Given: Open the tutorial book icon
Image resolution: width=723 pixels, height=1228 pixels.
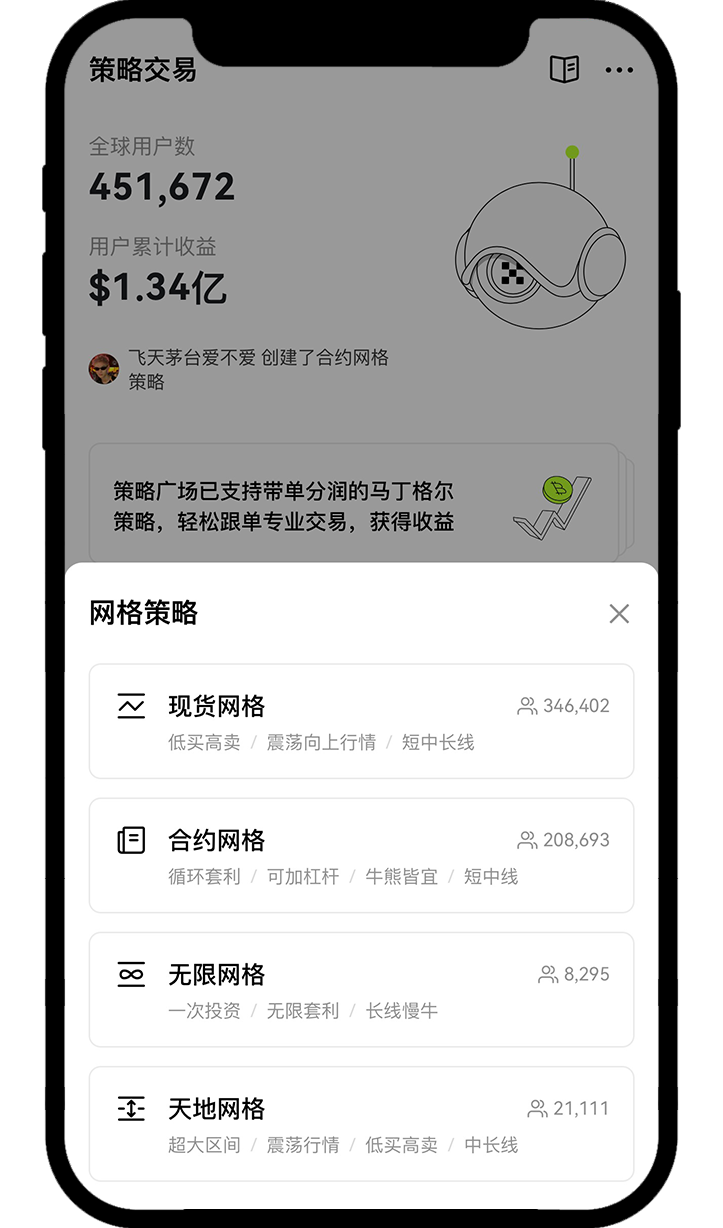Looking at the screenshot, I should [564, 69].
